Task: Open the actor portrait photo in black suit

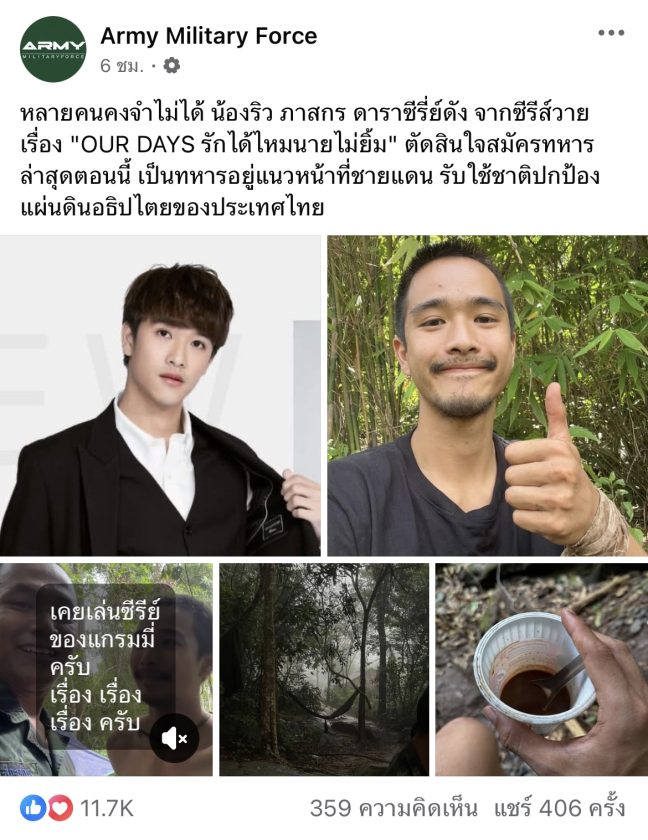Action: coord(160,396)
